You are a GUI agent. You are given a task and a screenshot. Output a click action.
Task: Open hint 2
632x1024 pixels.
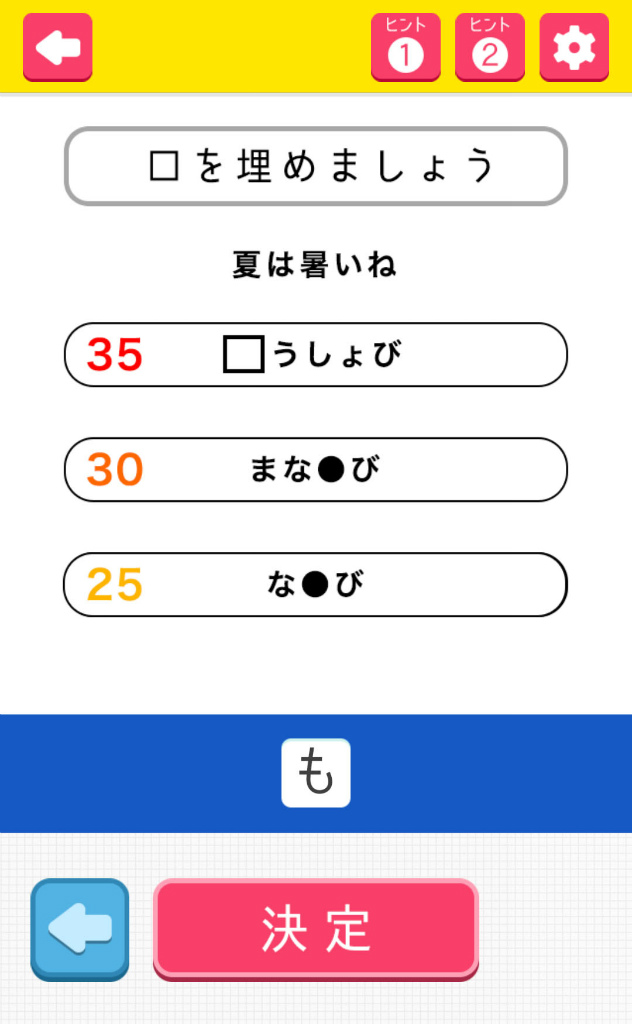coord(489,47)
